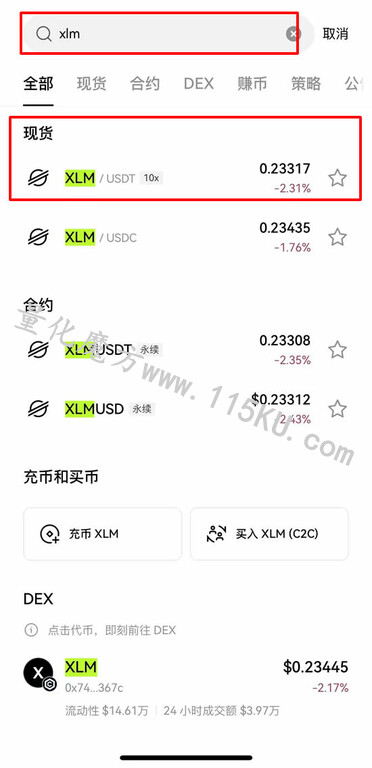Favorite the XLM / USDT pair with the star
This screenshot has width=372, height=768.
click(x=337, y=178)
